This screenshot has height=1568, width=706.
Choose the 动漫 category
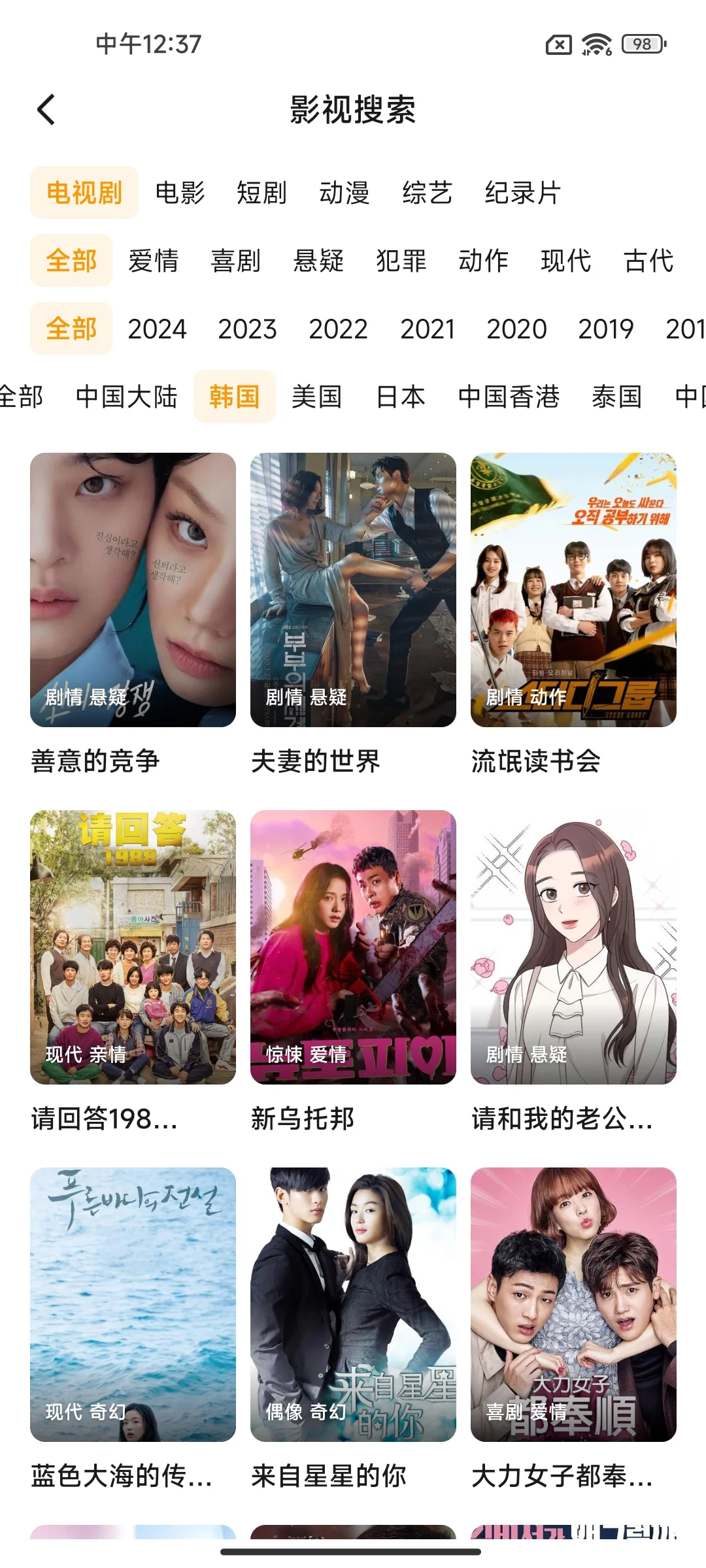344,193
